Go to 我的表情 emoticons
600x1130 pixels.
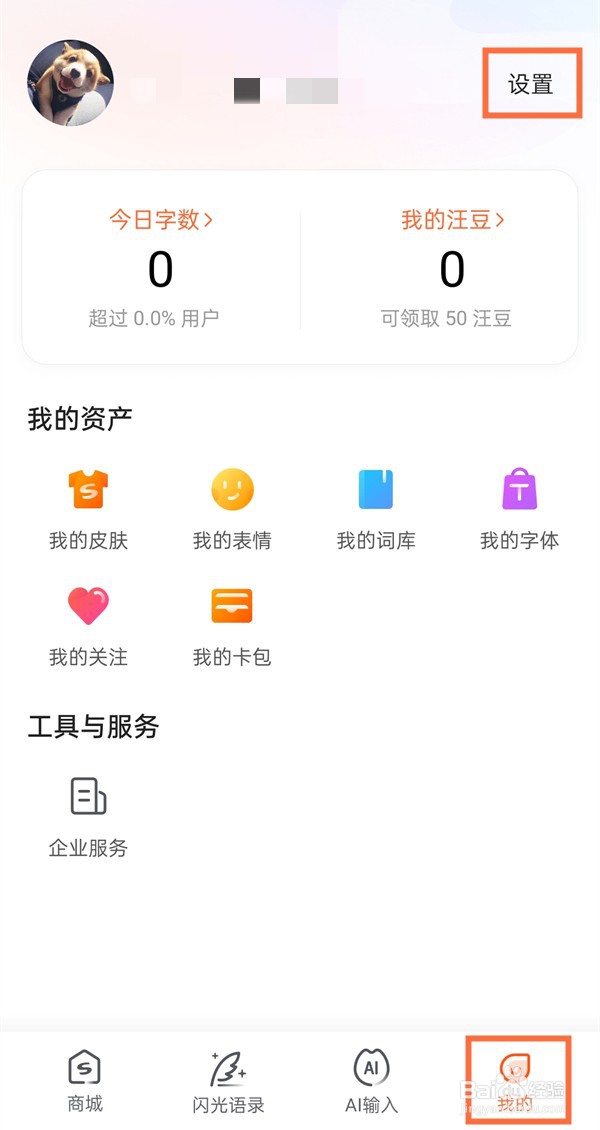coord(232,509)
